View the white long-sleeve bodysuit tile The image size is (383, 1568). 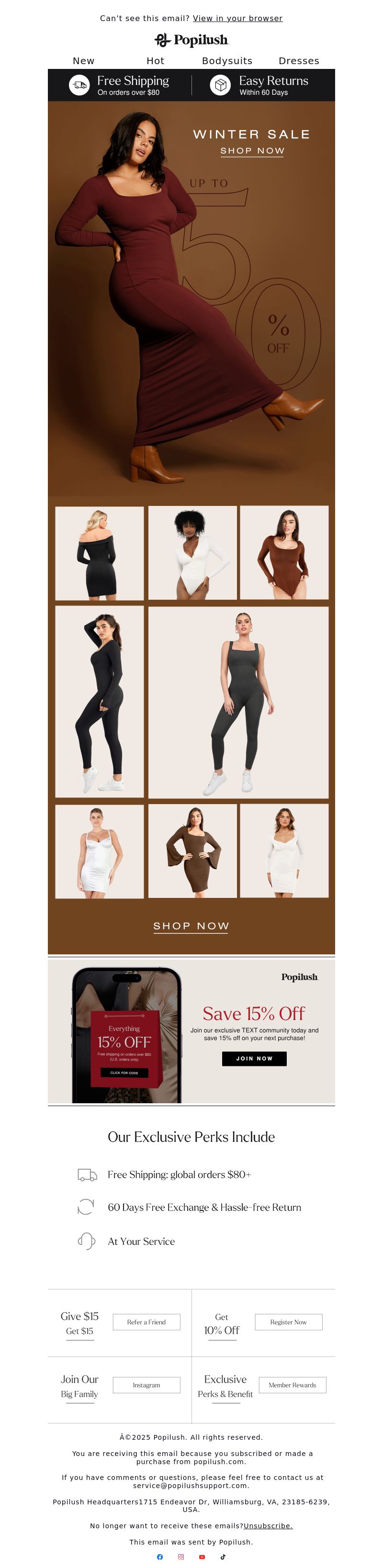click(192, 553)
